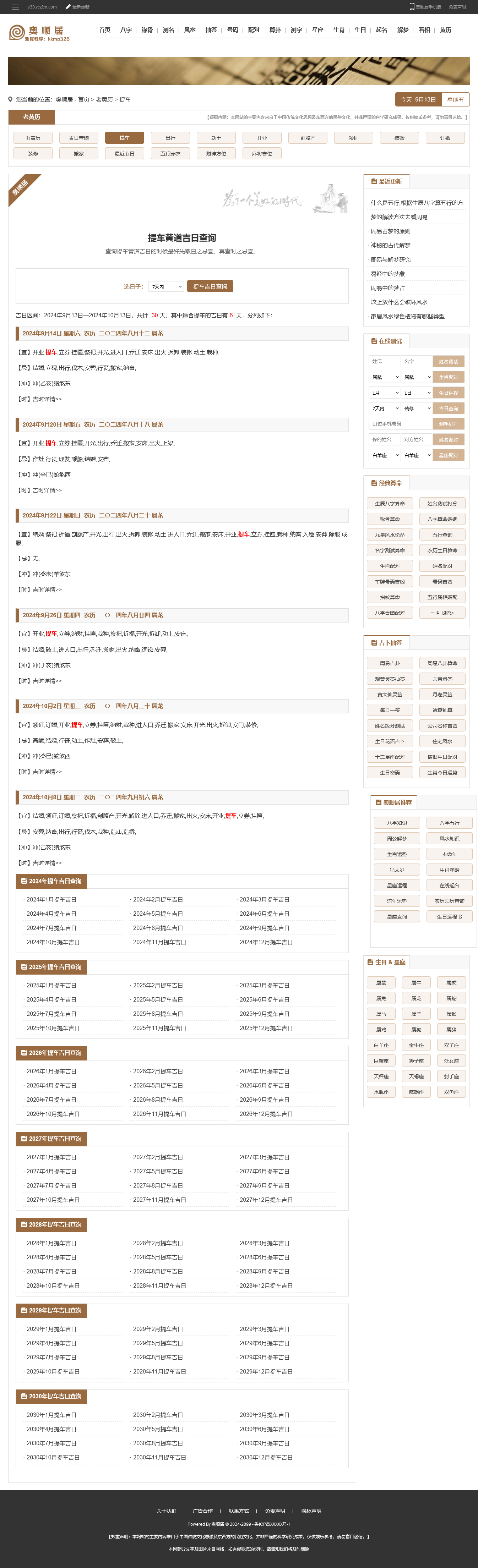Open 周易占卦 in 占卜抽签

(x=390, y=663)
